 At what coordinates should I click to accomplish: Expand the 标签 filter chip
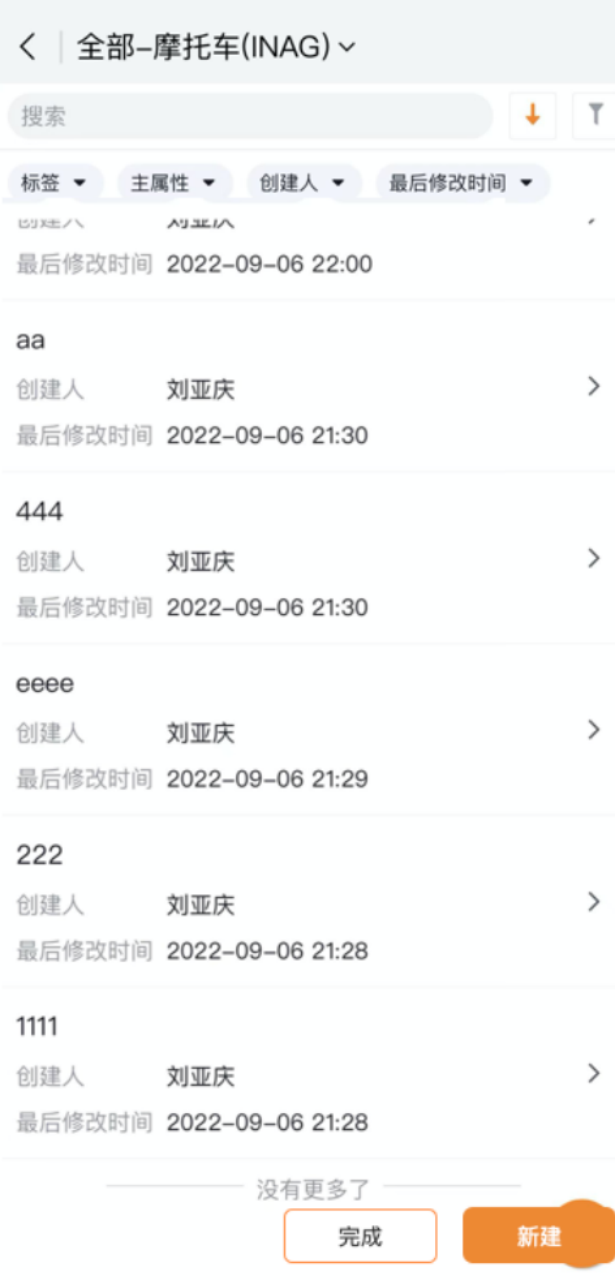pos(54,183)
